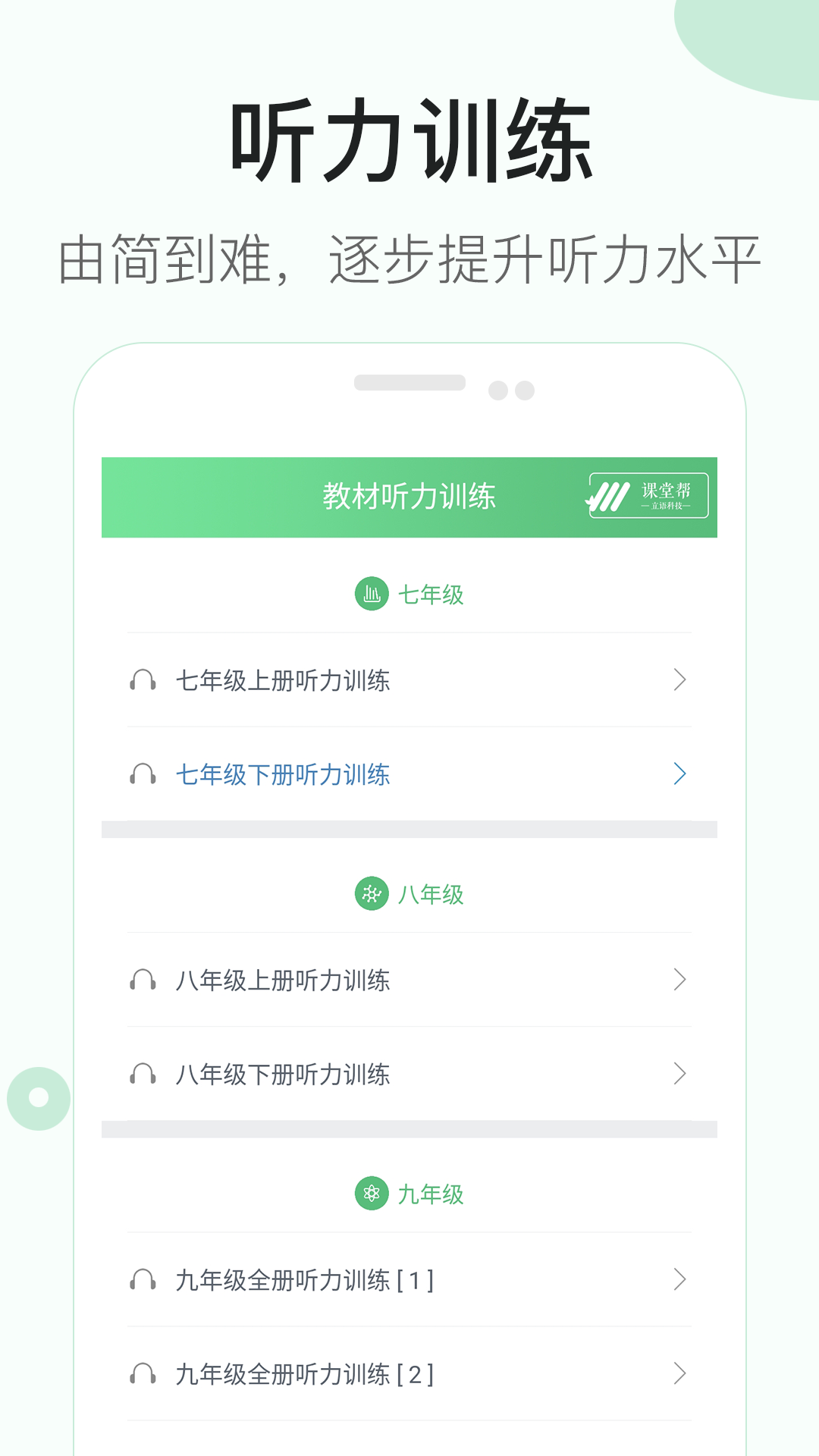Tap the 教材听力训练 title bar

coord(409,496)
